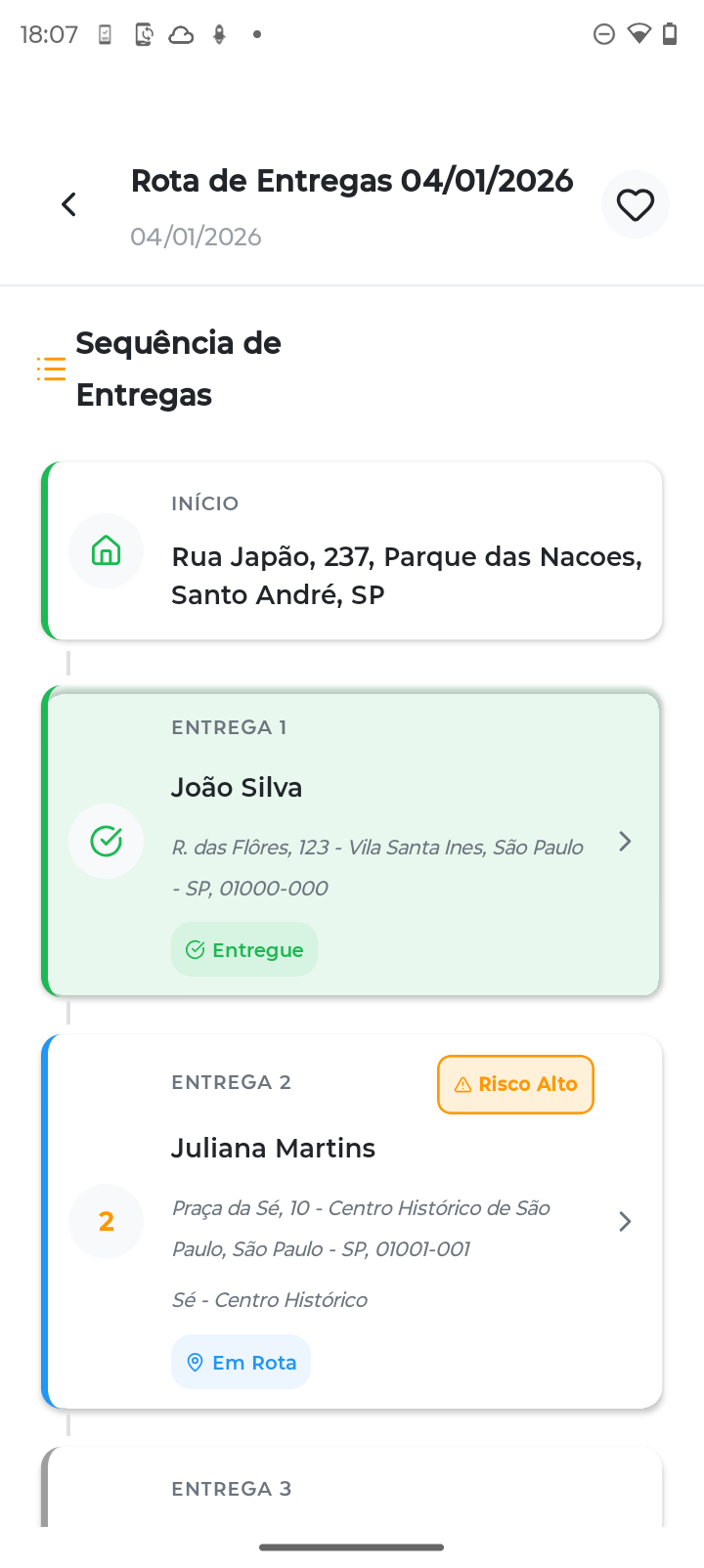Tap the check icon inside the Entregue badge
Screen dimensions: 704x1568
[x=195, y=948]
